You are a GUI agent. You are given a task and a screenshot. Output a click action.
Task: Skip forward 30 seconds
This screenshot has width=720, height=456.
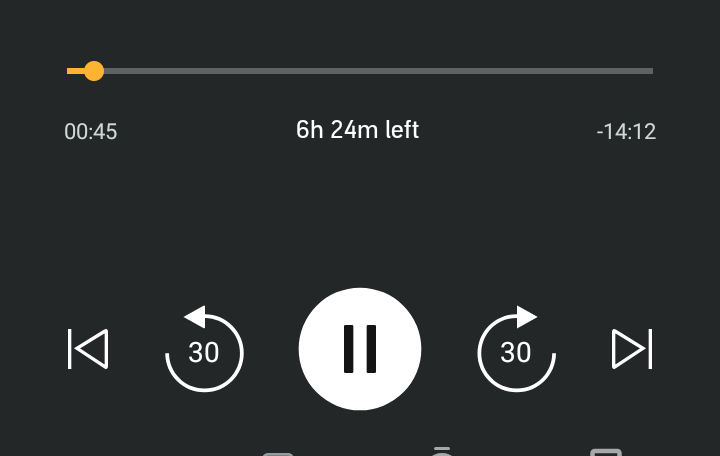tap(516, 350)
